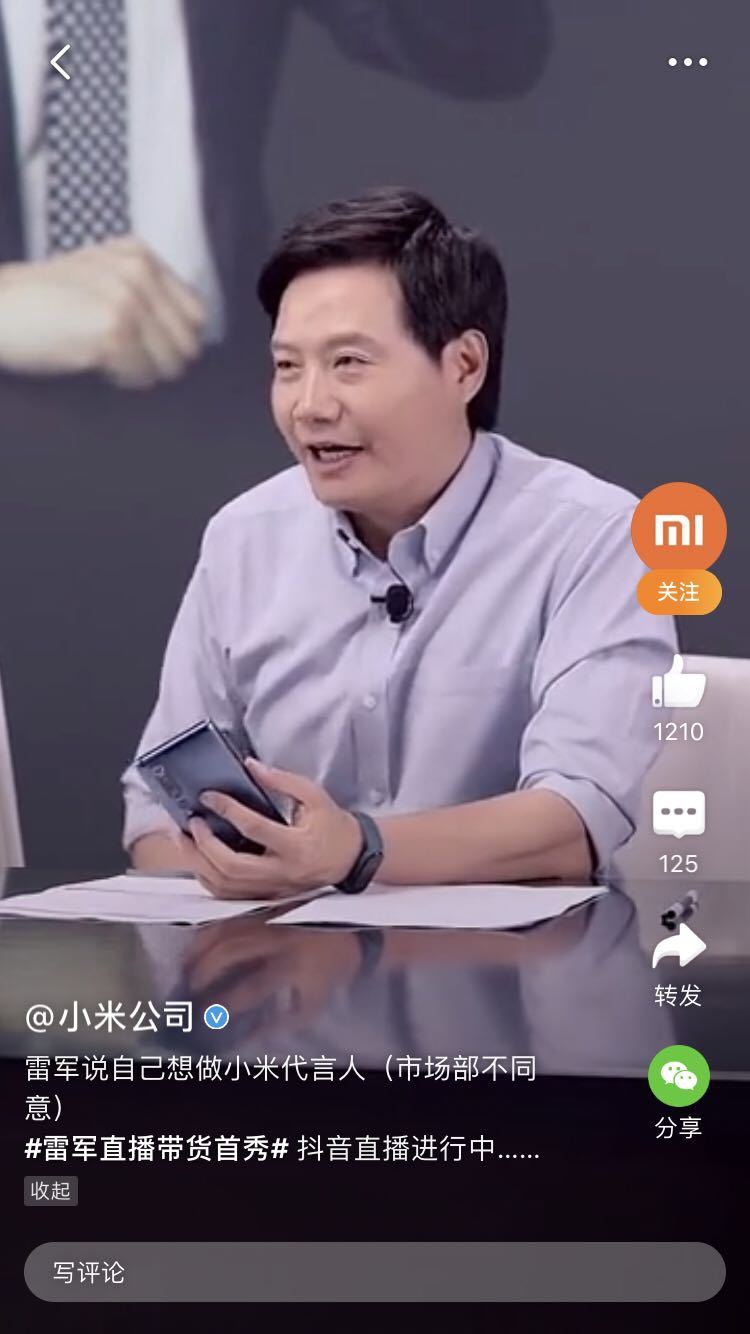Like this video with the thumbs-up icon
Viewport: 750px width, 1334px height.
pyautogui.click(x=679, y=683)
